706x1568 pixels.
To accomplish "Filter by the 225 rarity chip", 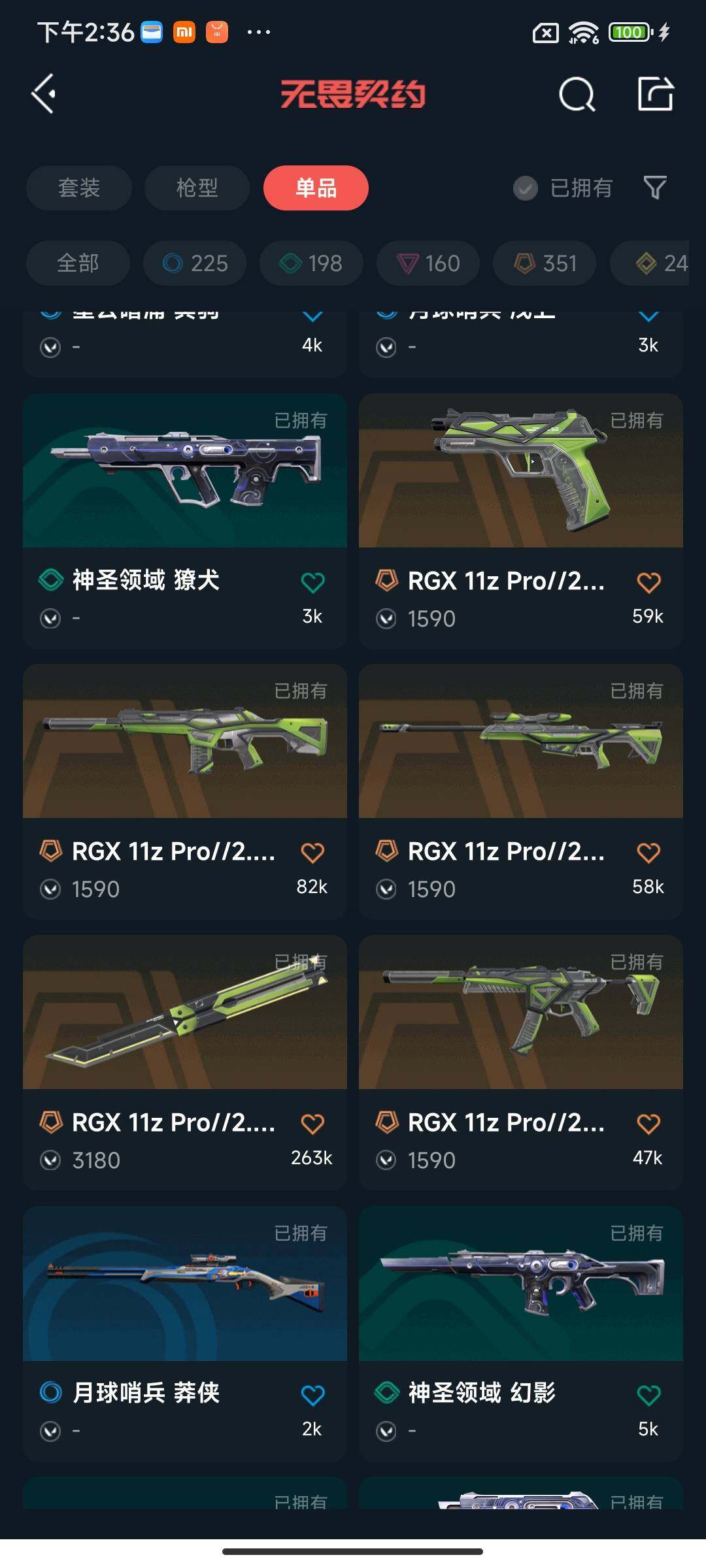I will point(195,263).
